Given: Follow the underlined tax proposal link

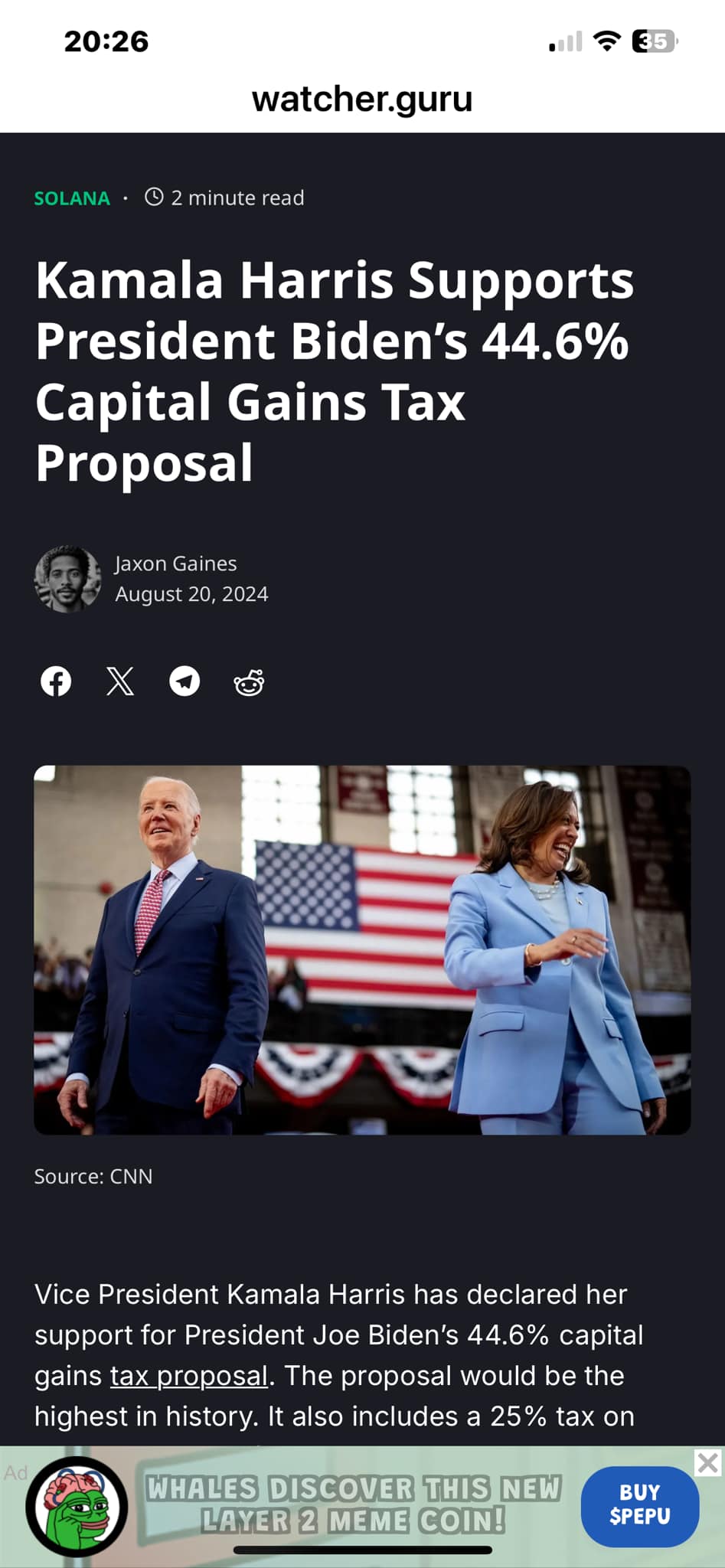Looking at the screenshot, I should pos(189,1376).
